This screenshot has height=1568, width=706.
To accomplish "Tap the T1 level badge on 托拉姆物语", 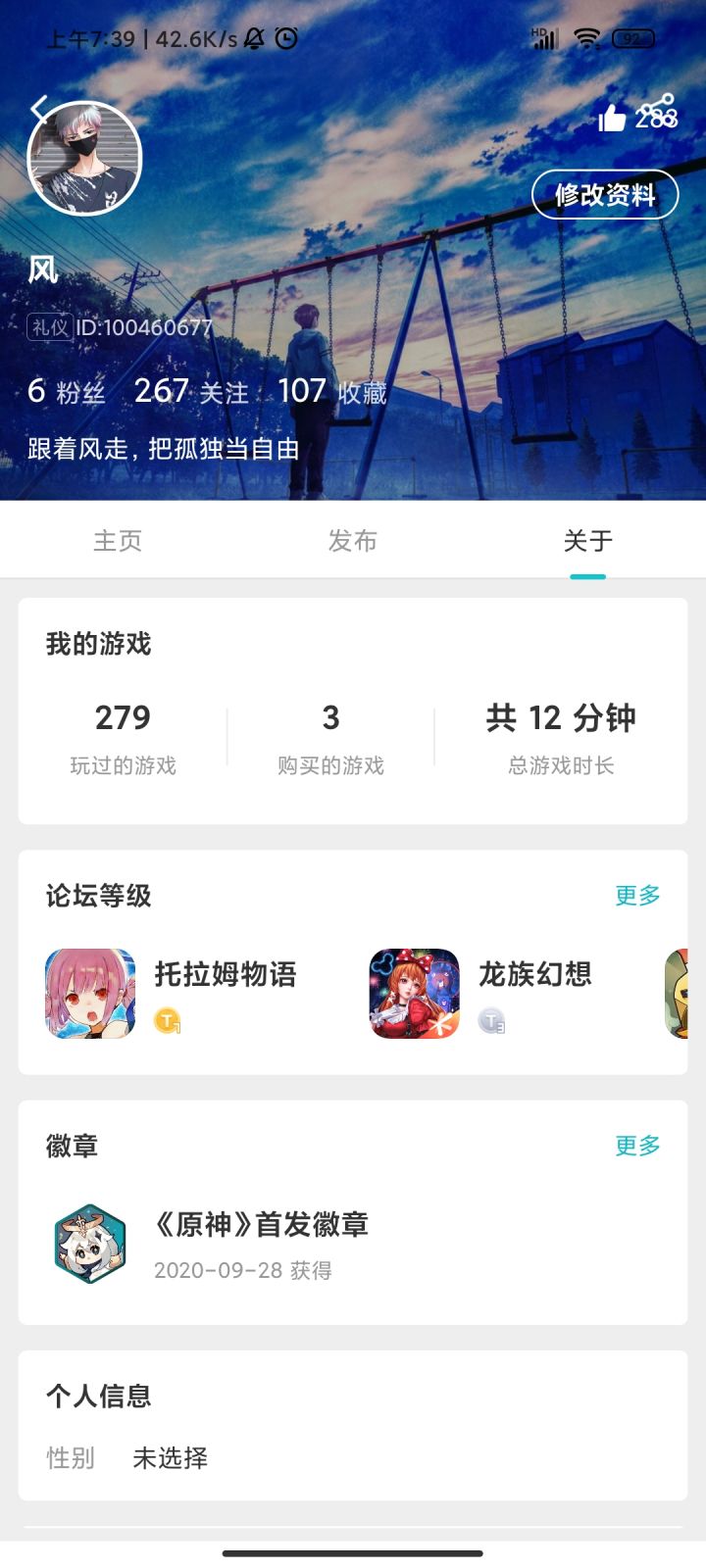I will pos(167,1022).
